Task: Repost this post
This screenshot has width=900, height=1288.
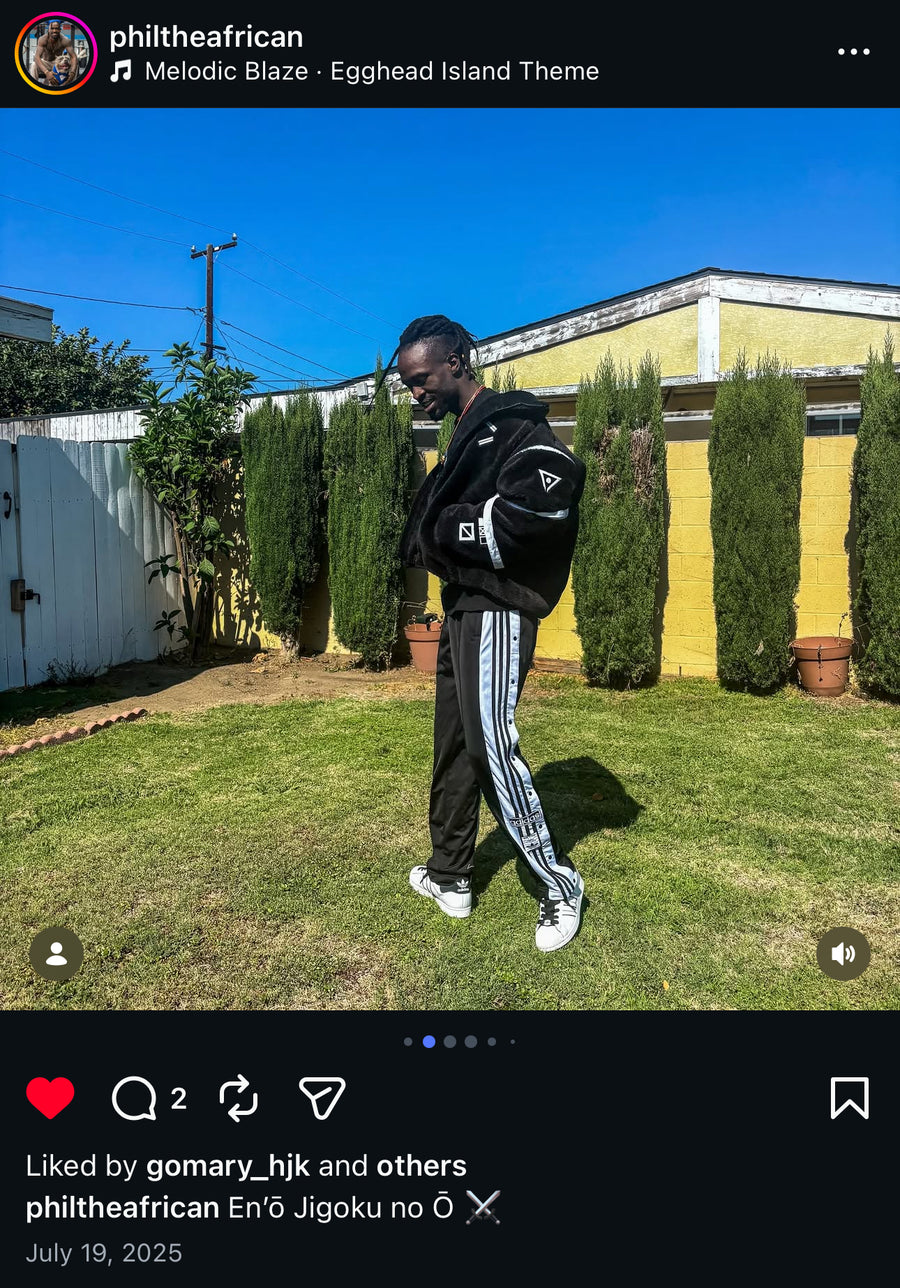Action: pos(238,1098)
